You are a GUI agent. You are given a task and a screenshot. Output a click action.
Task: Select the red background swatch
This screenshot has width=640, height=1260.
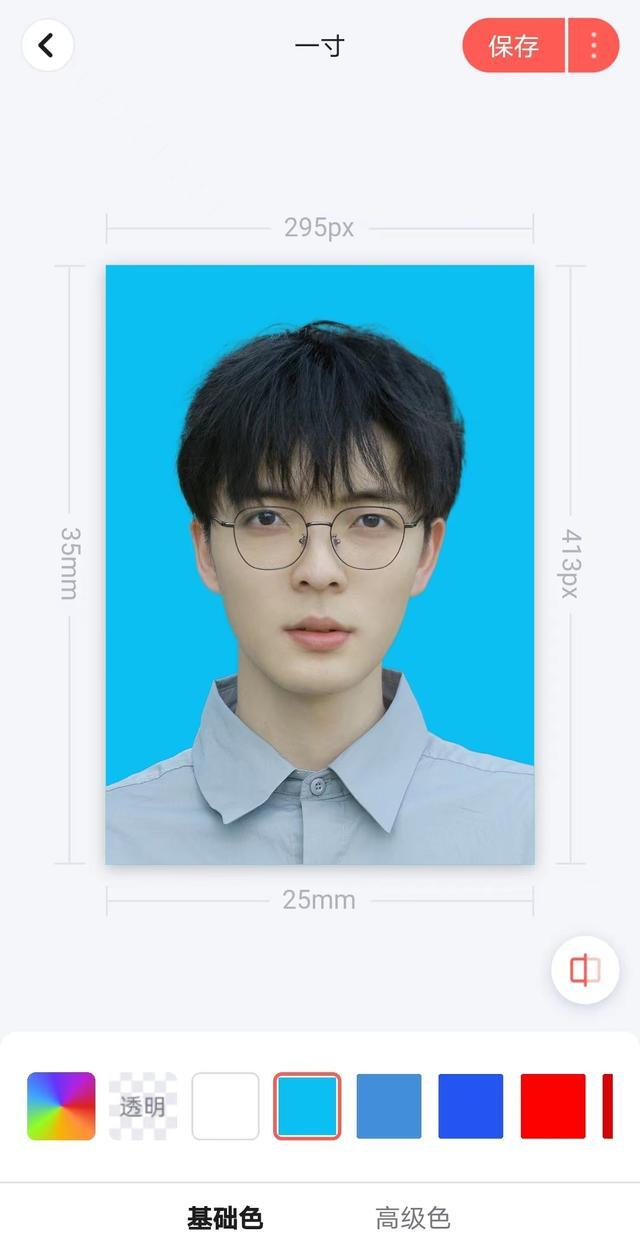click(x=553, y=1106)
